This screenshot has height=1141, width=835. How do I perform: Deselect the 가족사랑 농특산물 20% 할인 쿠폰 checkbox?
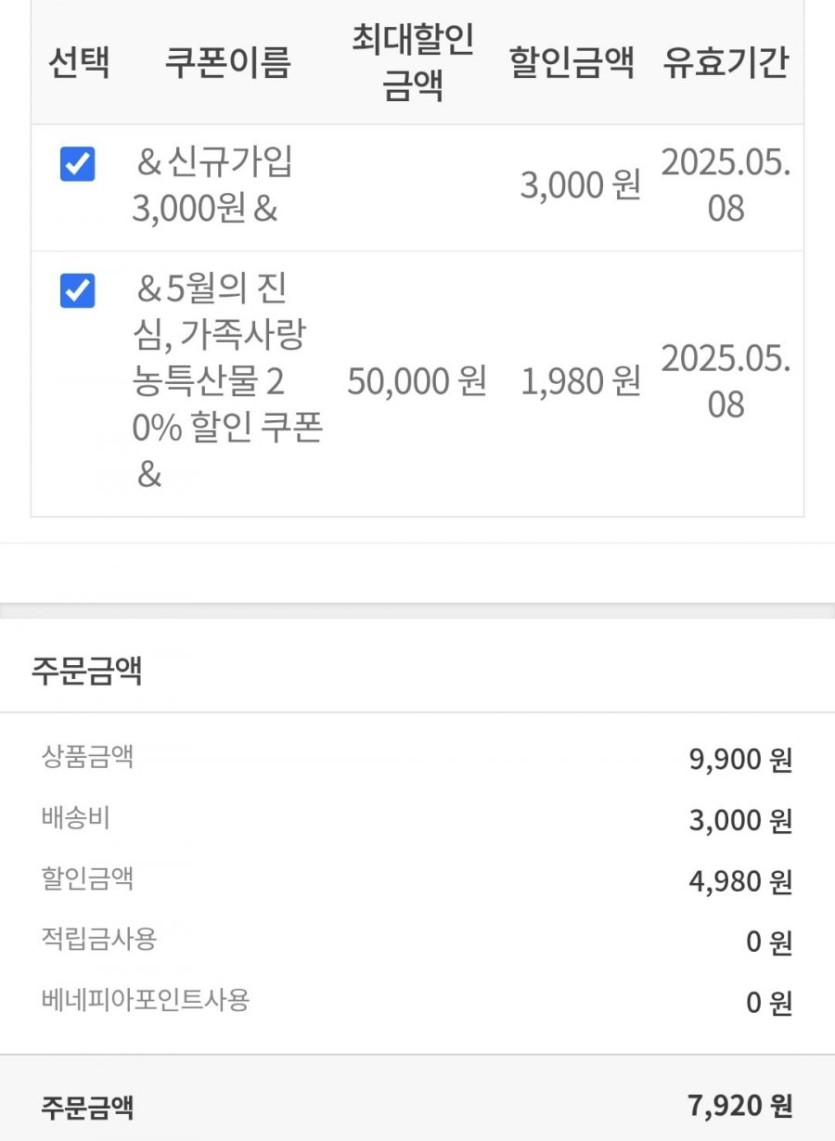(x=77, y=291)
